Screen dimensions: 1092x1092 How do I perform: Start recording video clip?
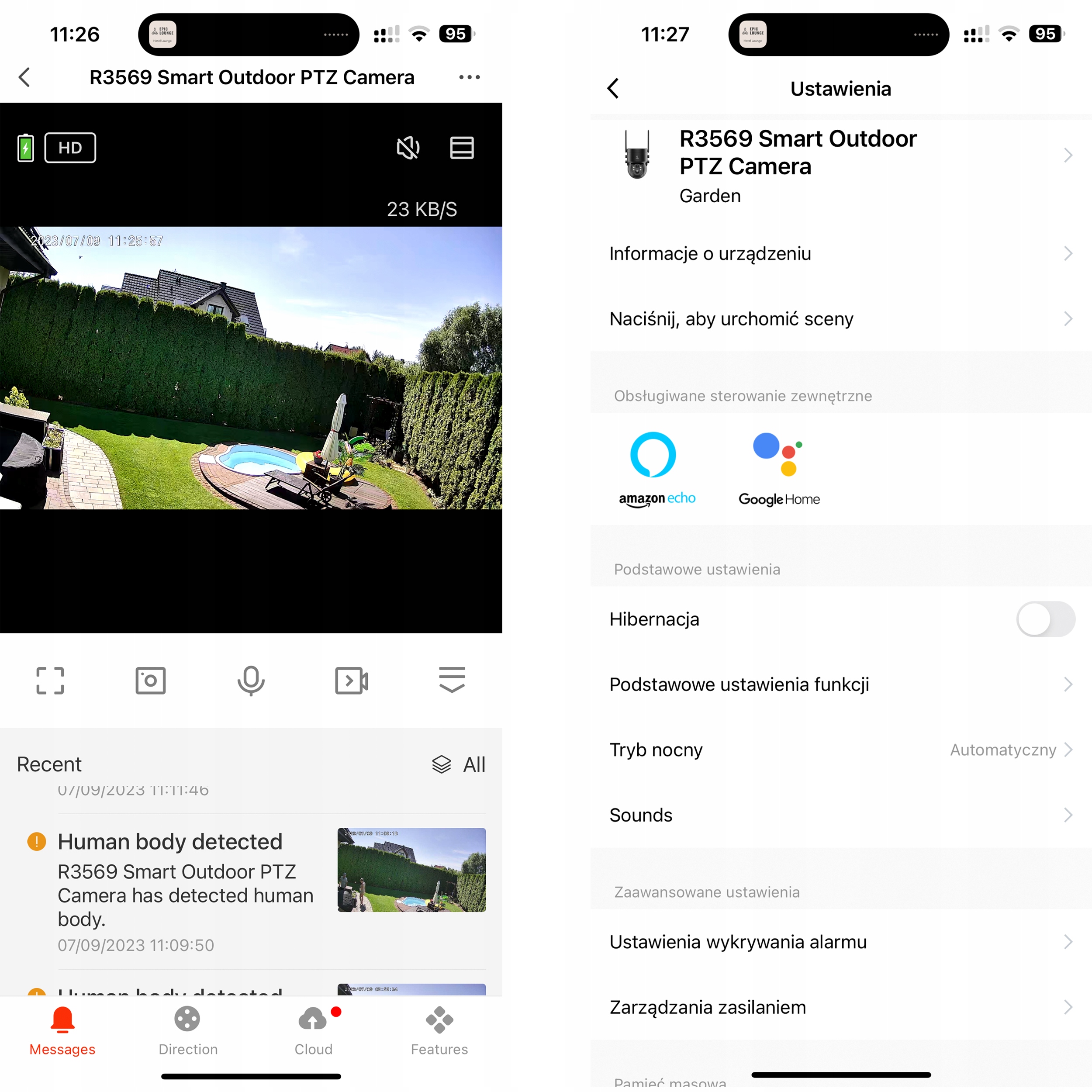pyautogui.click(x=351, y=680)
